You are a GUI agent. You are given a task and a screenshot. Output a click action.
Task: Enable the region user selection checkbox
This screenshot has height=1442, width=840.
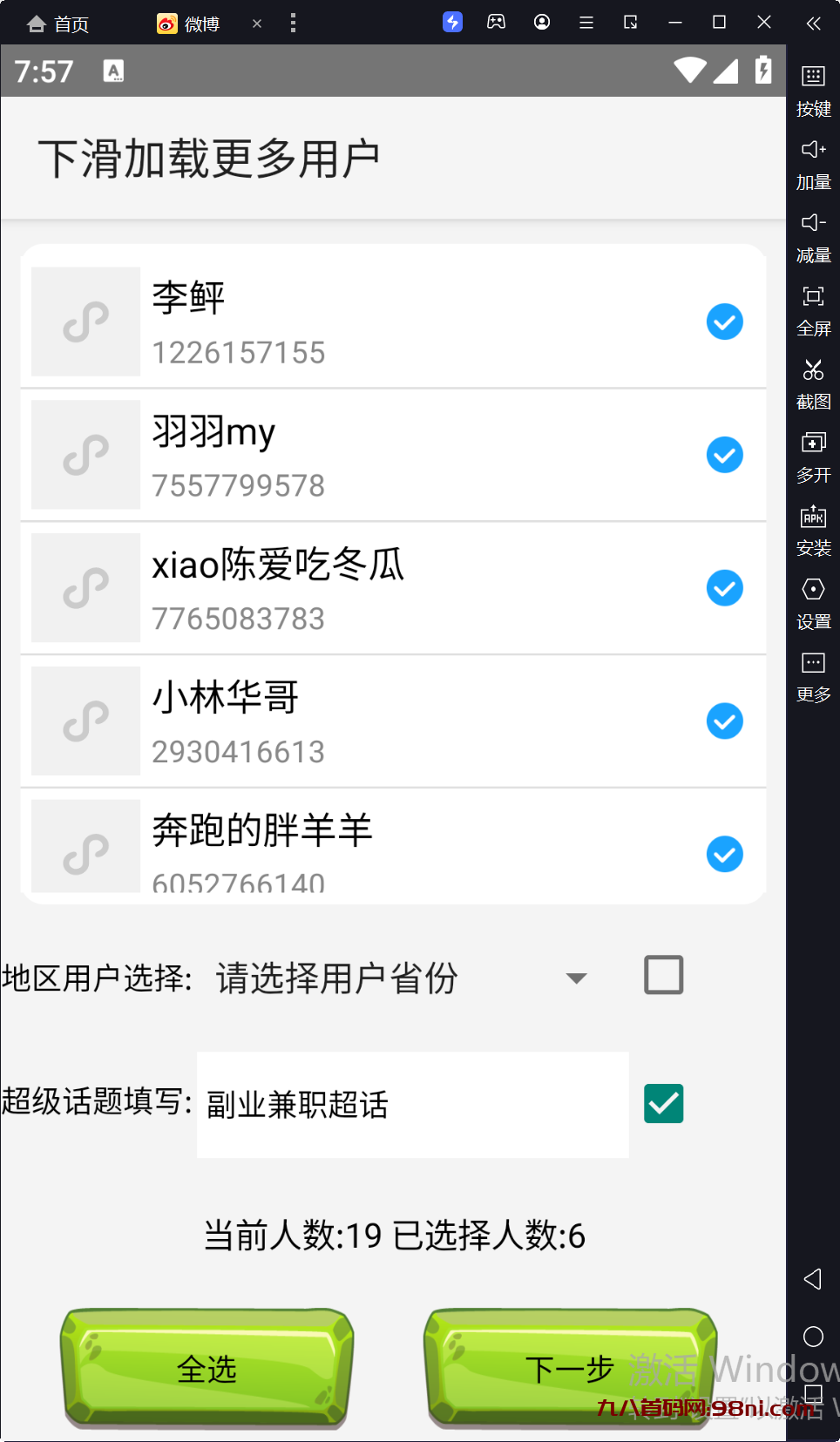tap(663, 974)
